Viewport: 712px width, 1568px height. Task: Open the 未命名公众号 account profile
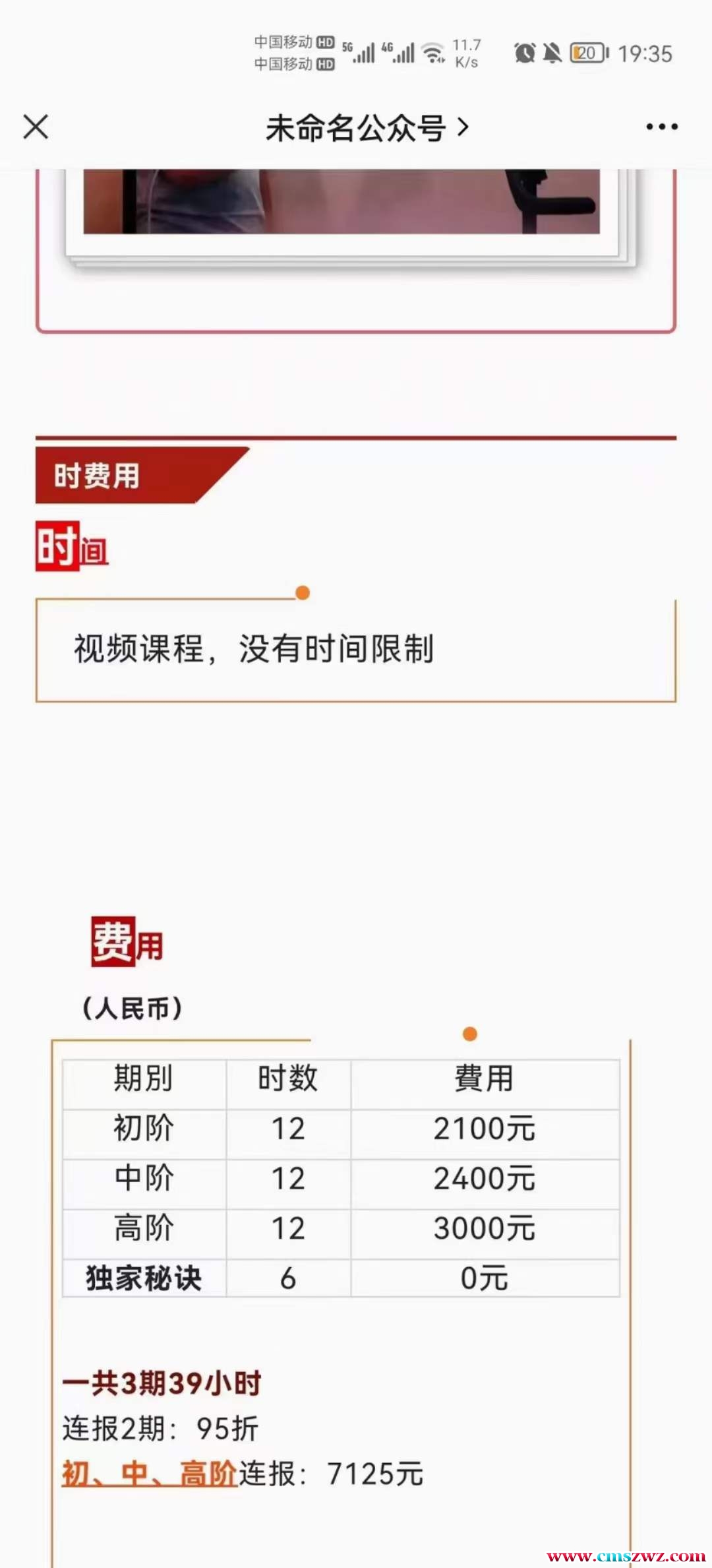pyautogui.click(x=367, y=127)
